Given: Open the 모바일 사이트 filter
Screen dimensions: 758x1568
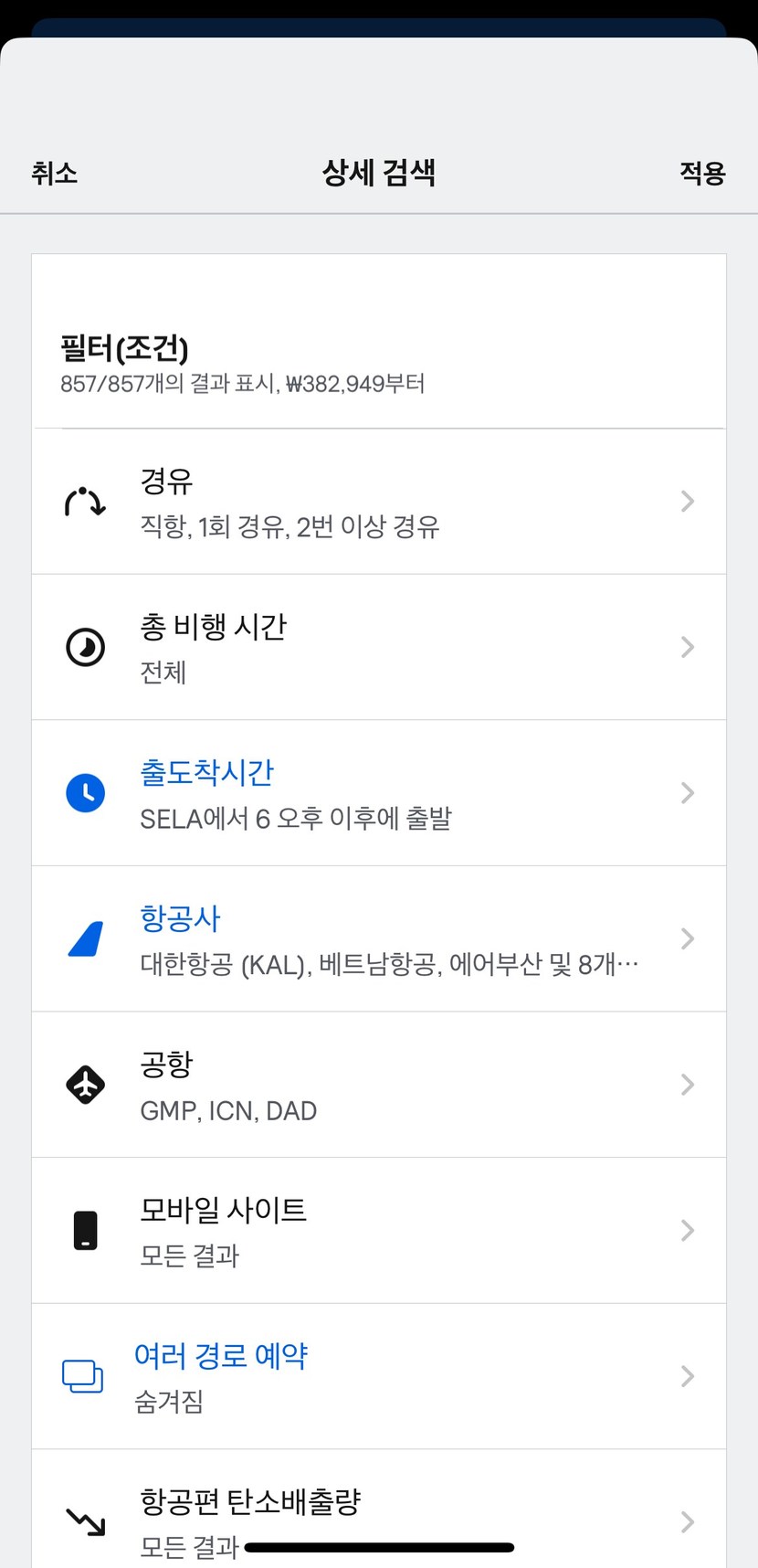Looking at the screenshot, I should [378, 1230].
